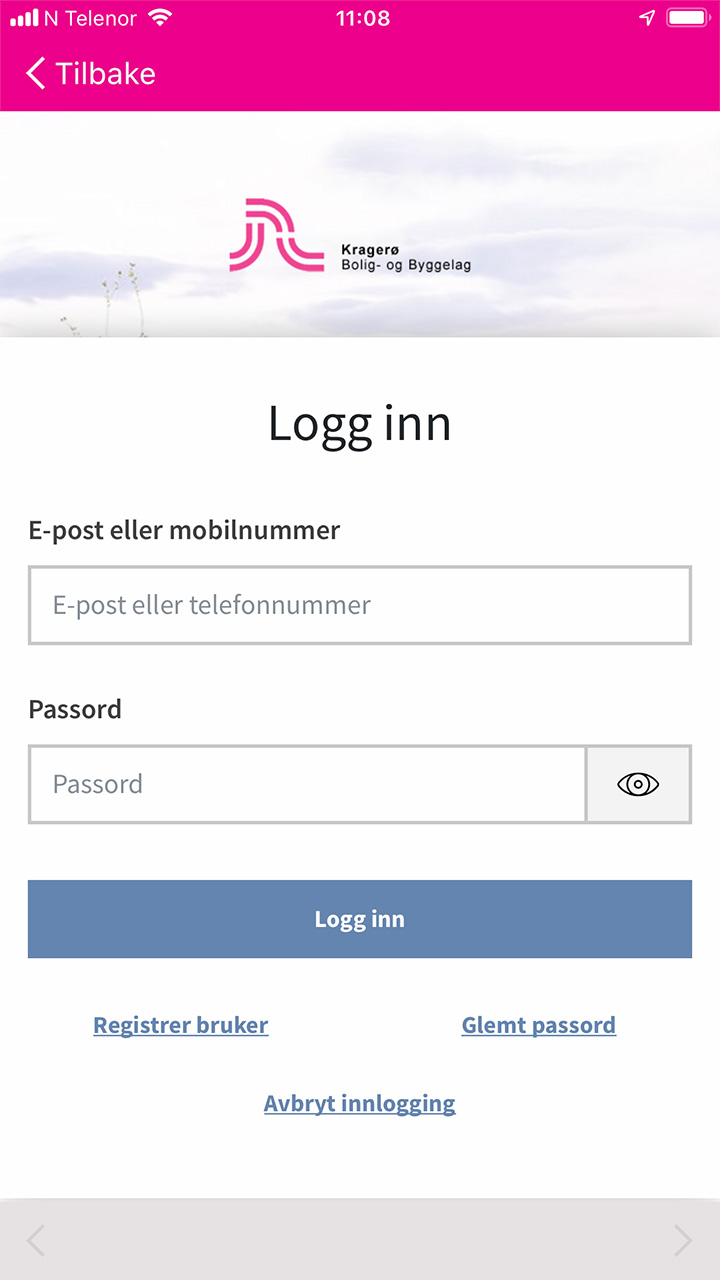Focus the E-post eller telefonnummer field
This screenshot has width=720, height=1280.
click(x=359, y=605)
